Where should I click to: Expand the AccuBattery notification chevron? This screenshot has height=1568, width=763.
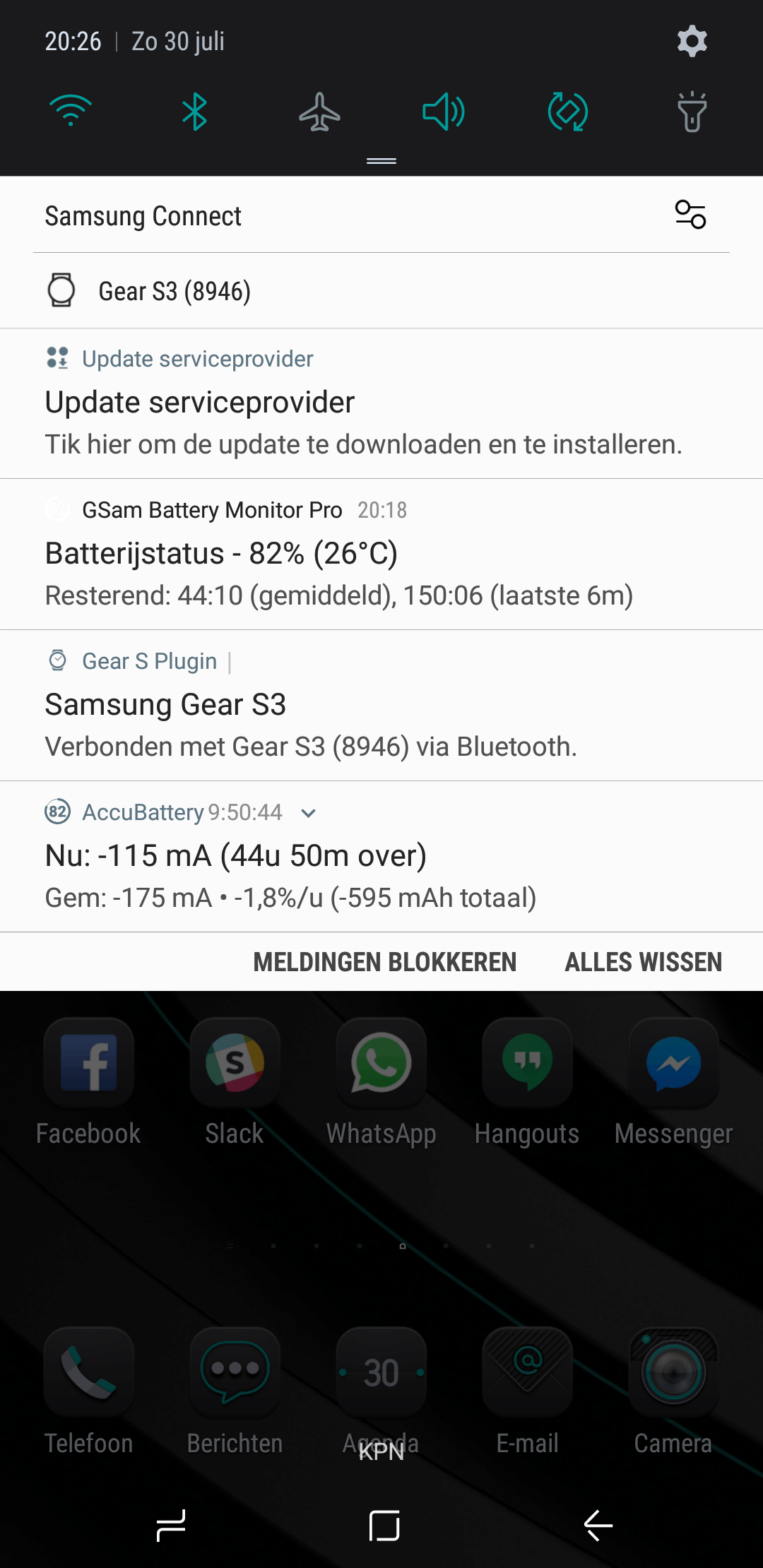pos(308,813)
